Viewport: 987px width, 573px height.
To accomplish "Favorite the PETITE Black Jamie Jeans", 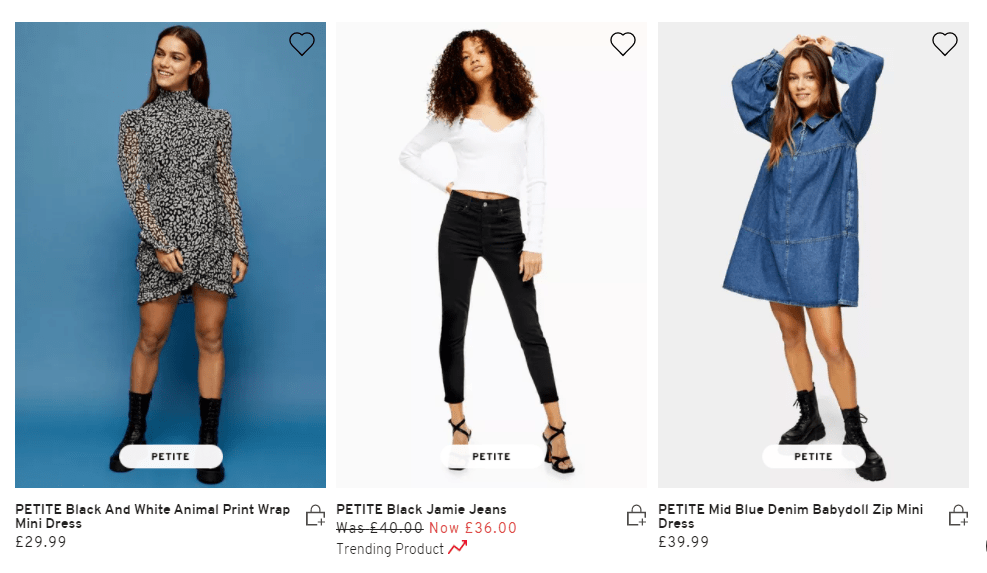I will (622, 44).
